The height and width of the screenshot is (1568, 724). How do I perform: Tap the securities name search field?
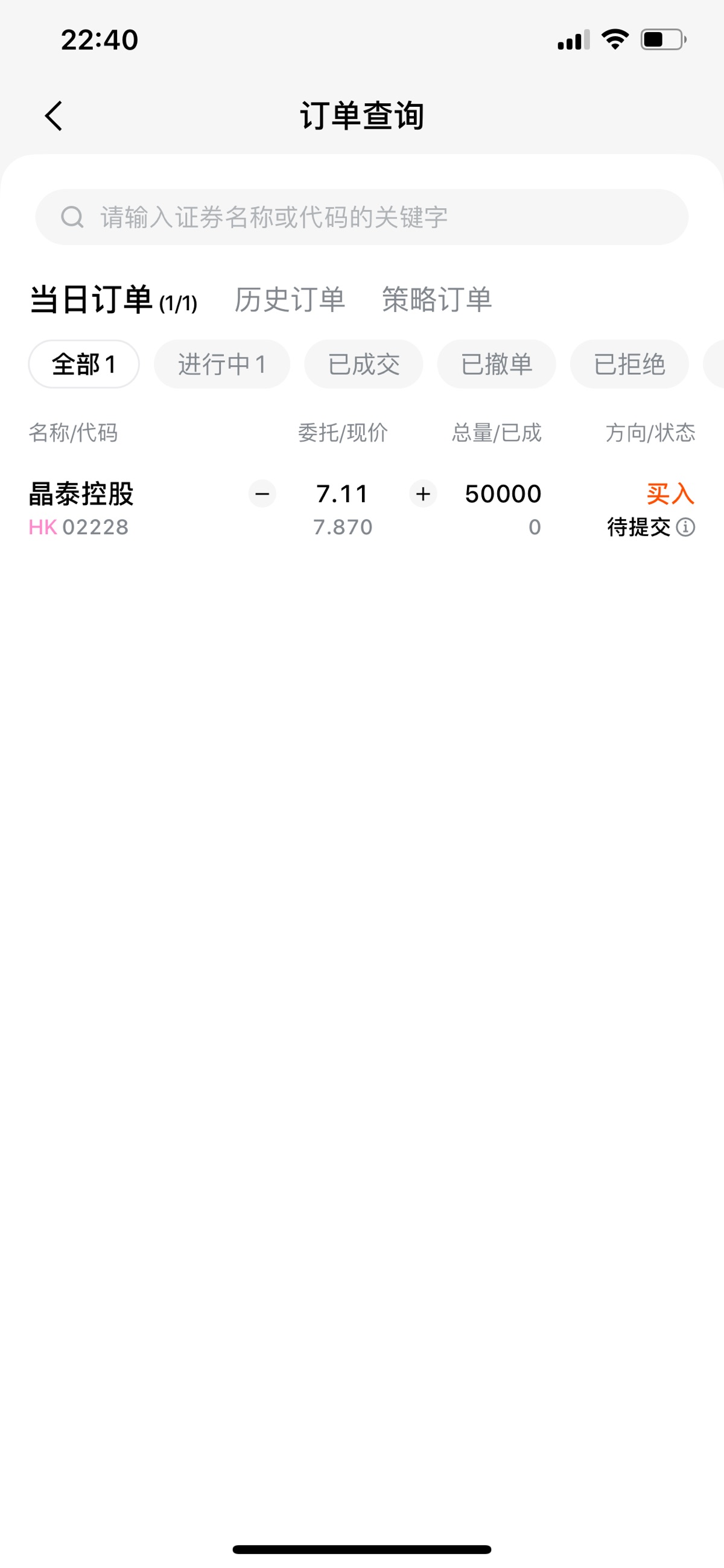tap(361, 217)
